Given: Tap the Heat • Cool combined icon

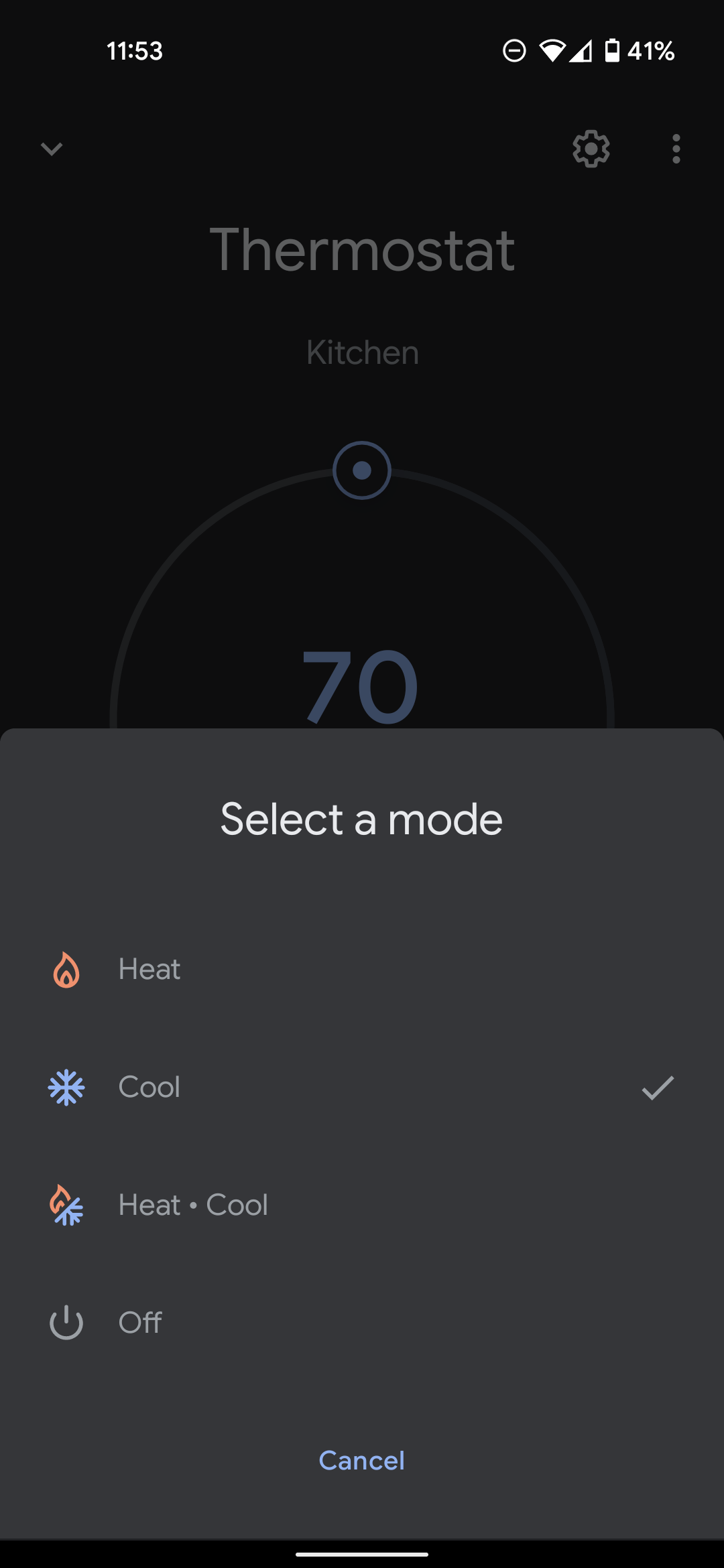Looking at the screenshot, I should [65, 1205].
